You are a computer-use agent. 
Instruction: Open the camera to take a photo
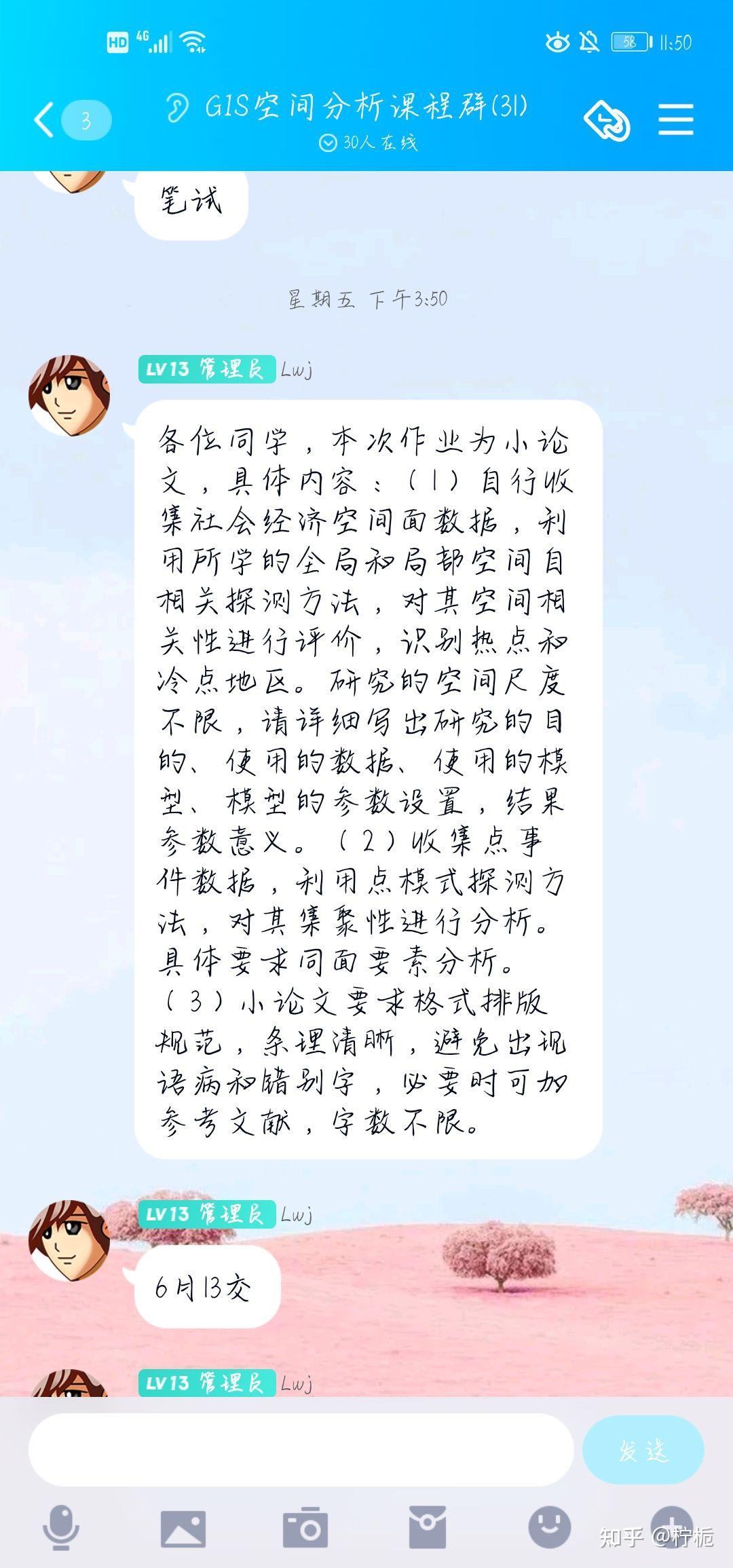click(305, 1527)
